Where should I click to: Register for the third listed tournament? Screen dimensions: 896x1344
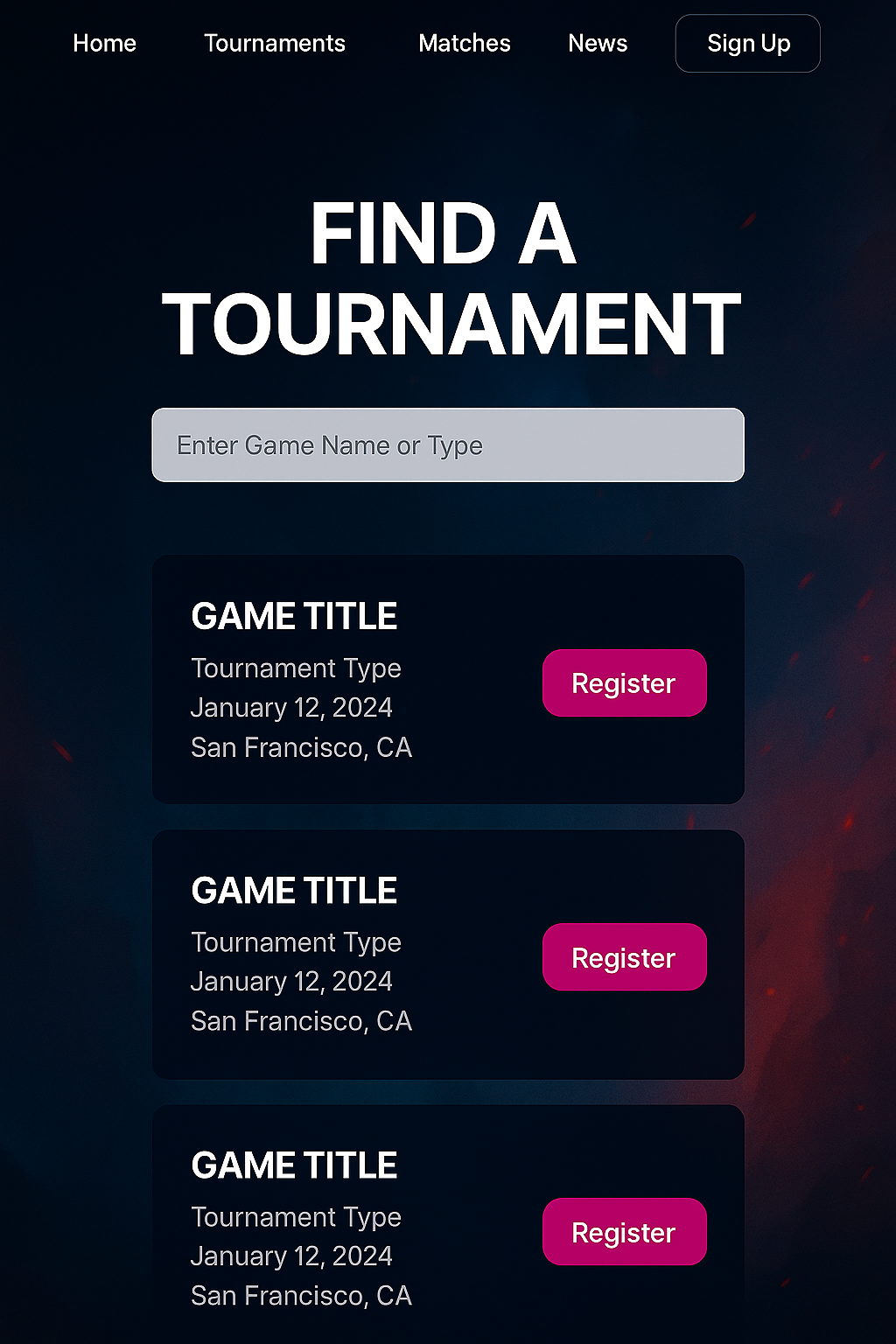[x=624, y=1232]
